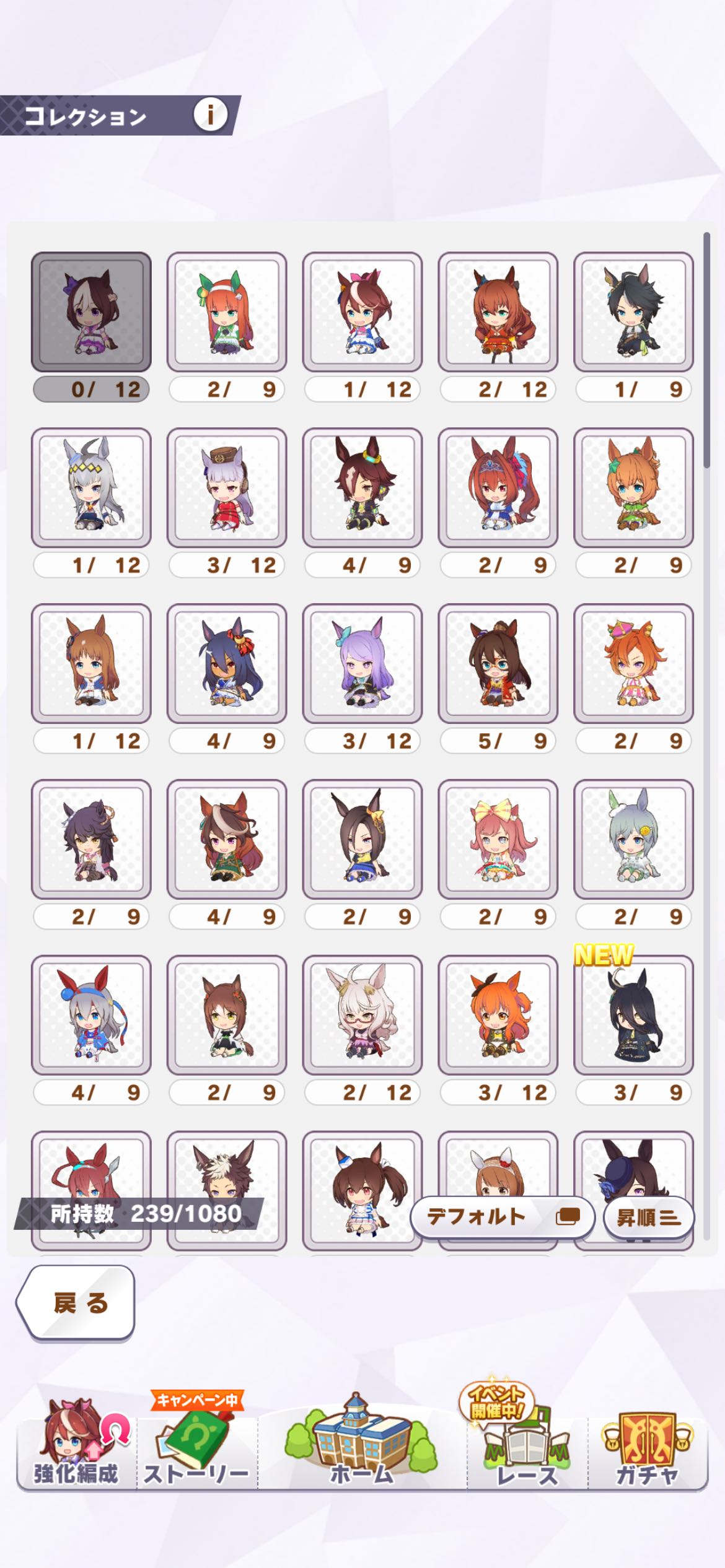Choose the pink-haired yellow-bow character tile

pyautogui.click(x=498, y=839)
